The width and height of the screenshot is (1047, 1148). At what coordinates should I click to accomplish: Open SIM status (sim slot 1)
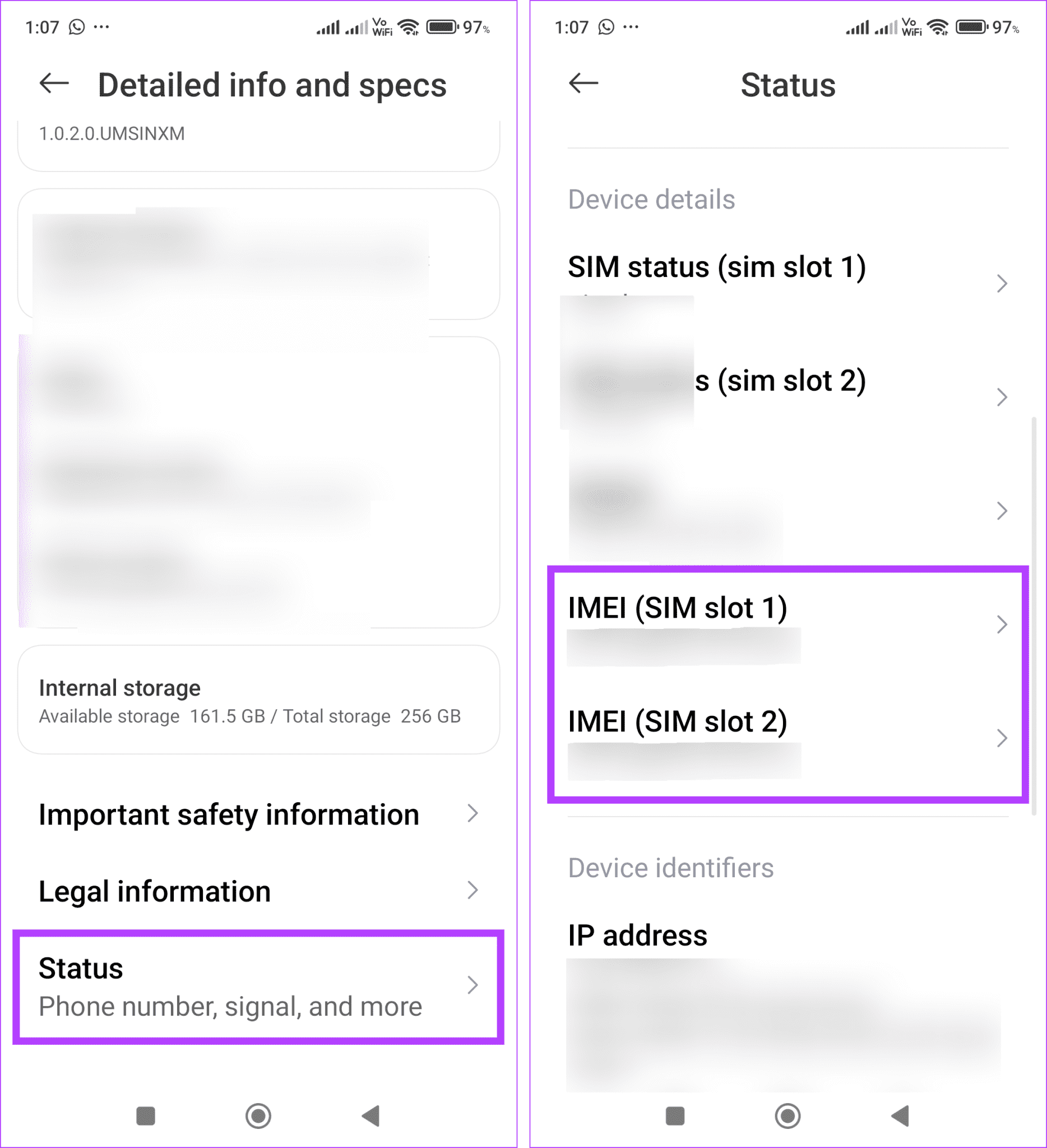[x=717, y=266]
